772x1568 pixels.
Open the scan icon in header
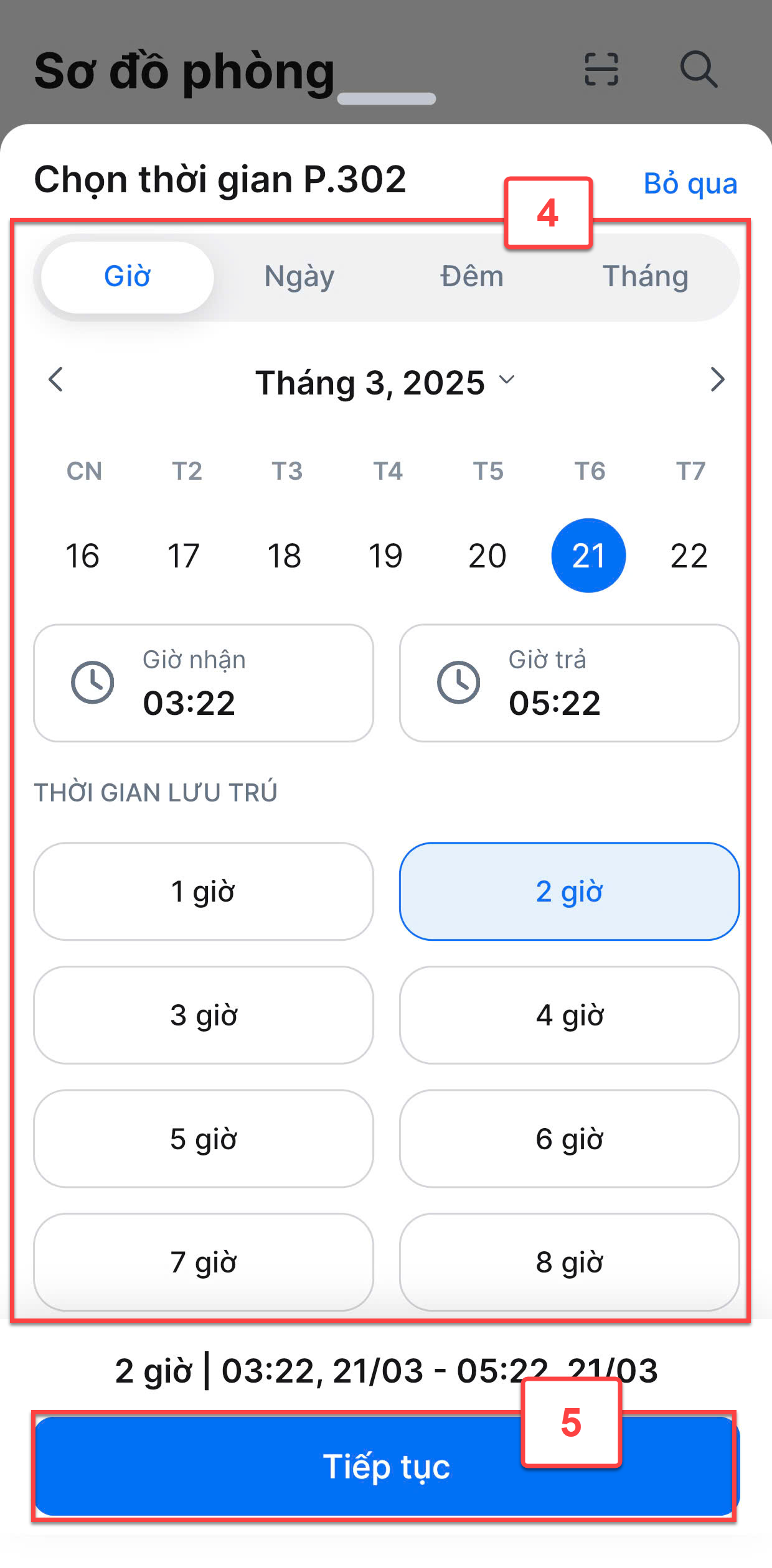(601, 68)
